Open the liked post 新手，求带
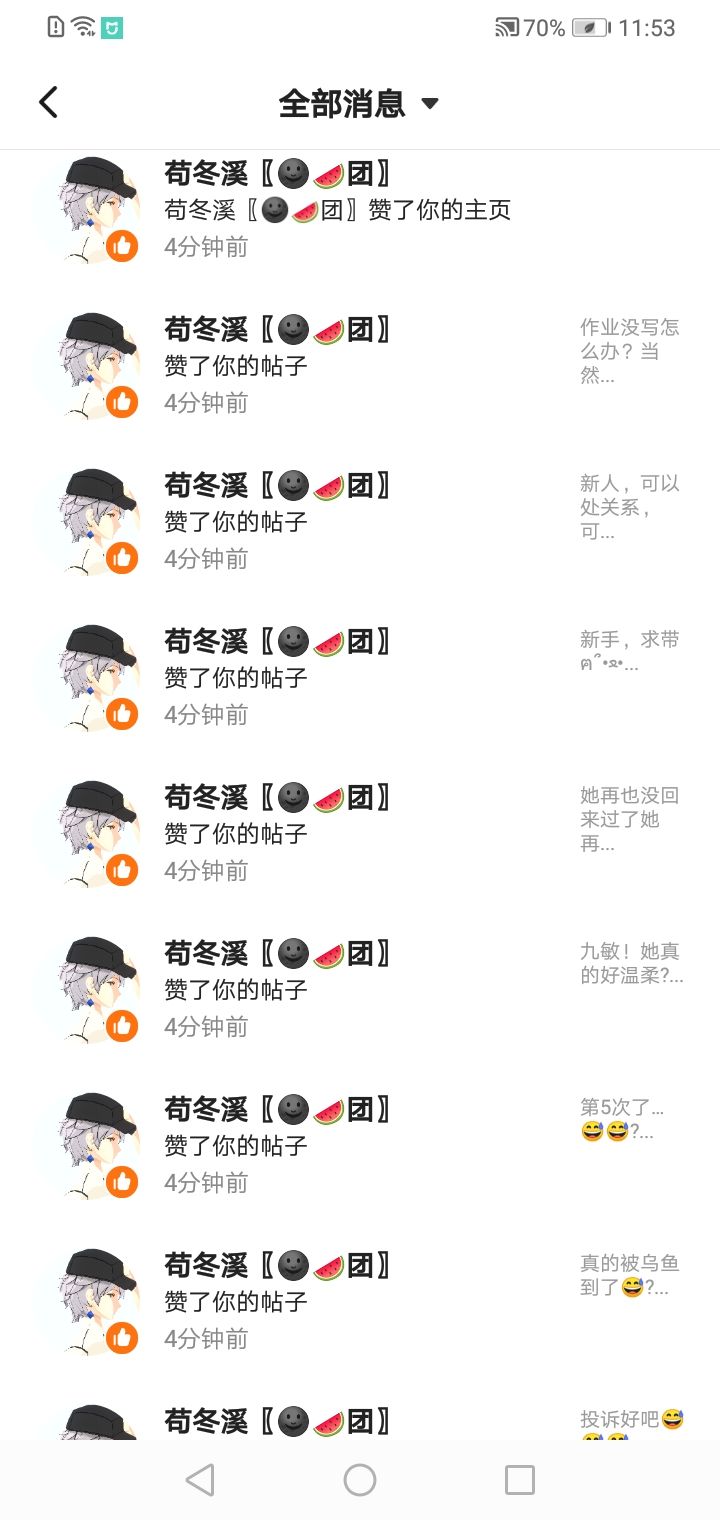 (630, 651)
